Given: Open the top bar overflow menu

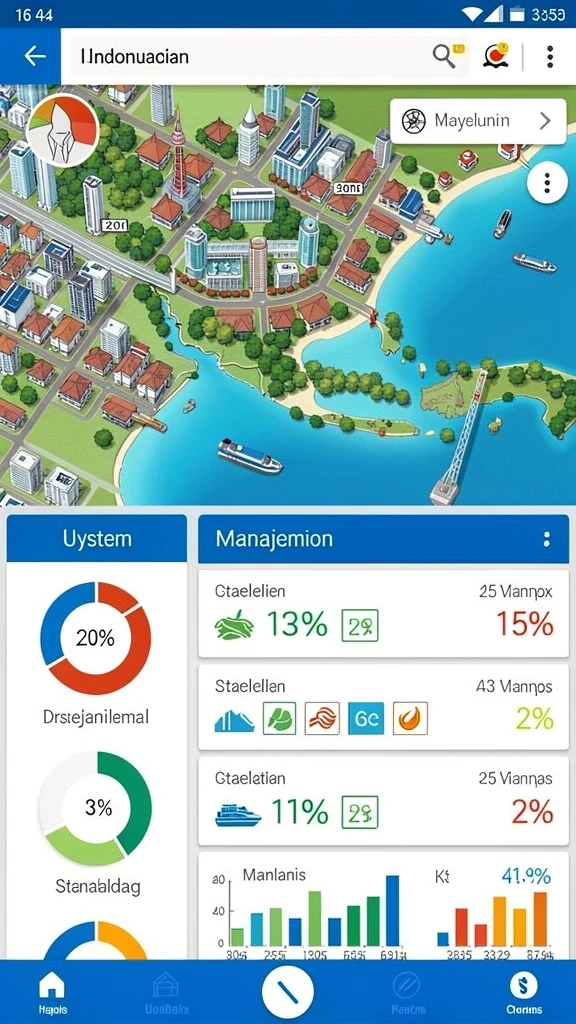Looking at the screenshot, I should tap(550, 57).
